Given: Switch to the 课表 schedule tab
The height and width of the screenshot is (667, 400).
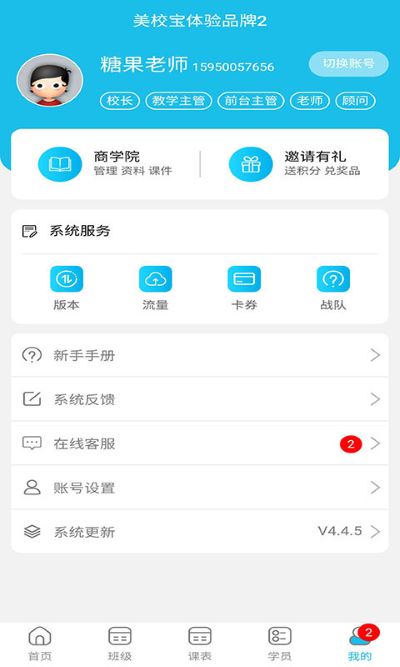Looking at the screenshot, I should click(x=200, y=644).
